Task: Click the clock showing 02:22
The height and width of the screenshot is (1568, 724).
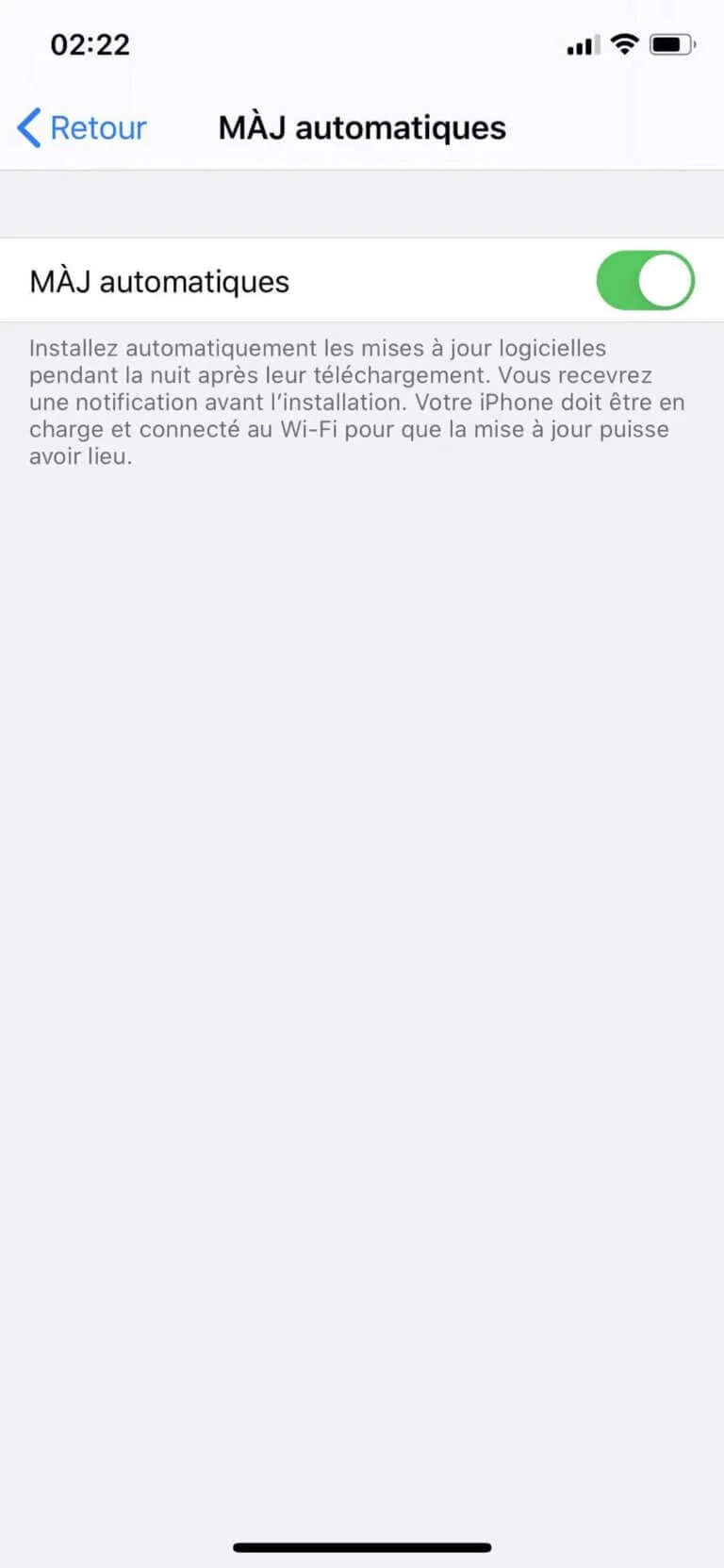Action: tap(90, 43)
